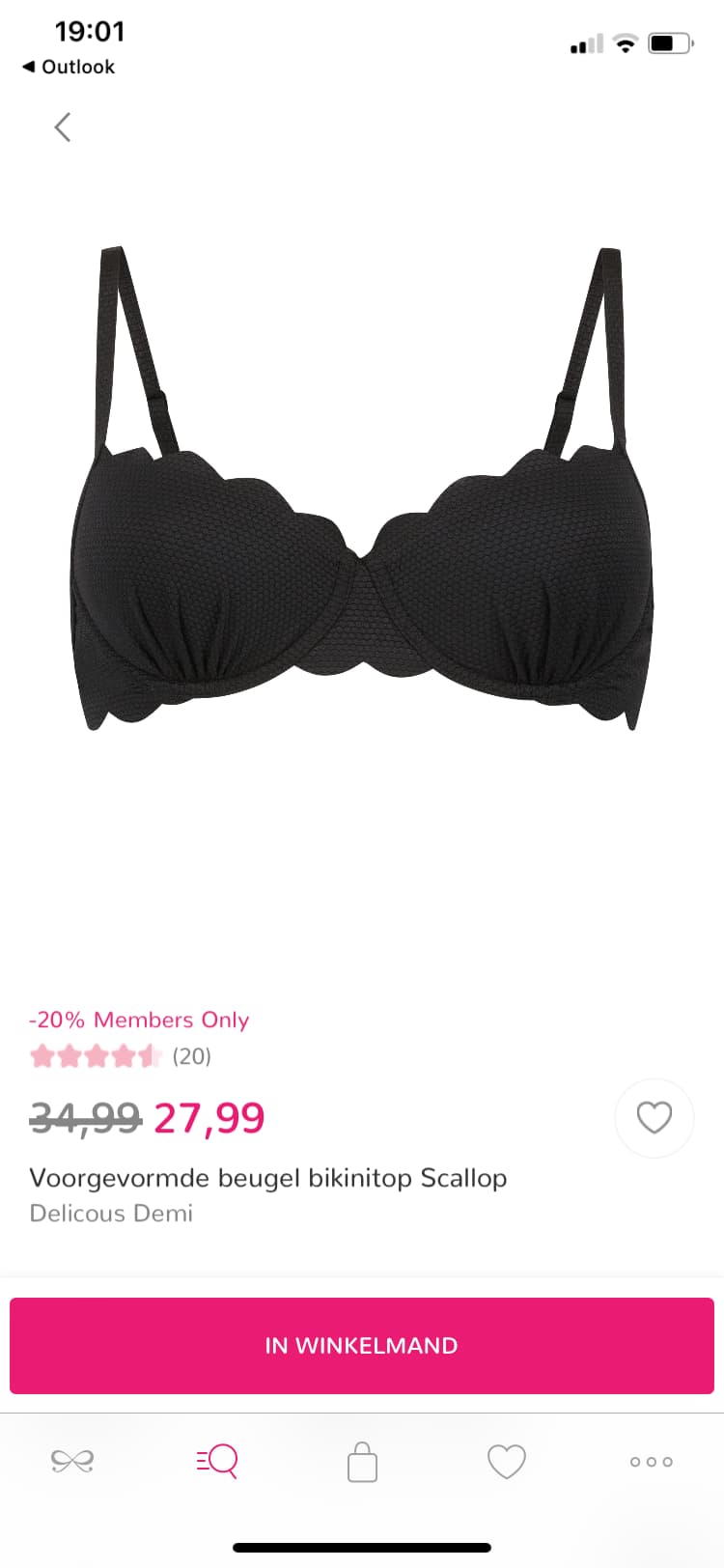Switch to the search tab

tap(217, 1461)
